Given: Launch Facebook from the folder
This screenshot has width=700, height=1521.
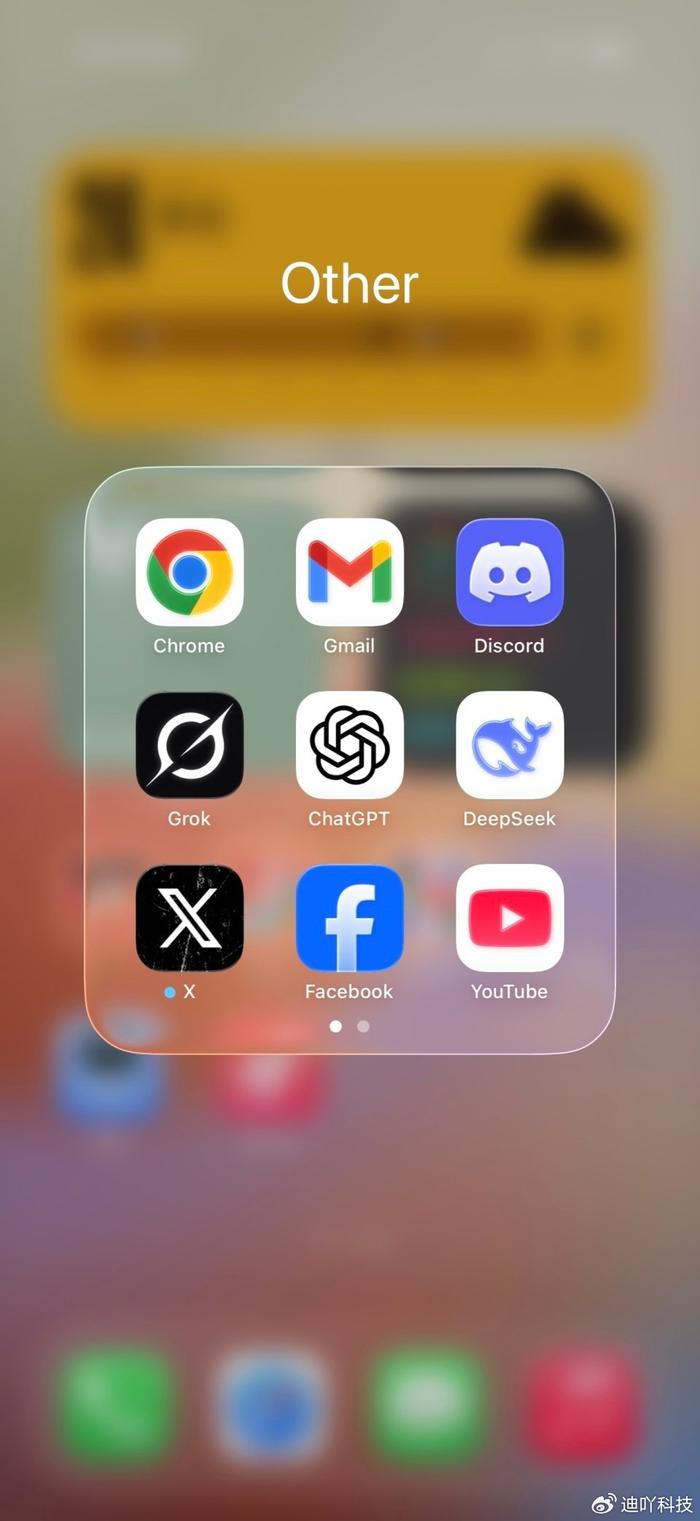Looking at the screenshot, I should point(350,918).
